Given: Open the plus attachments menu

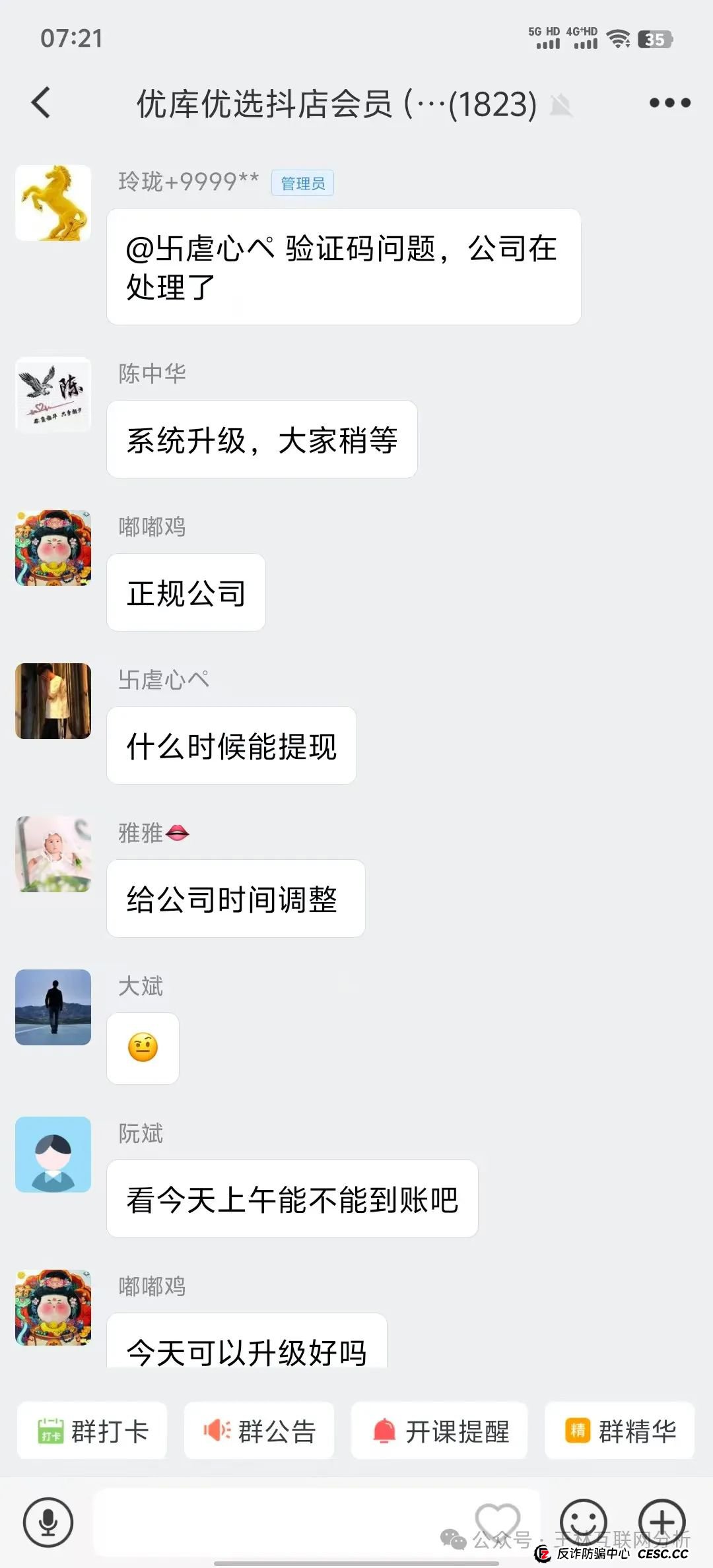Looking at the screenshot, I should [x=662, y=1522].
